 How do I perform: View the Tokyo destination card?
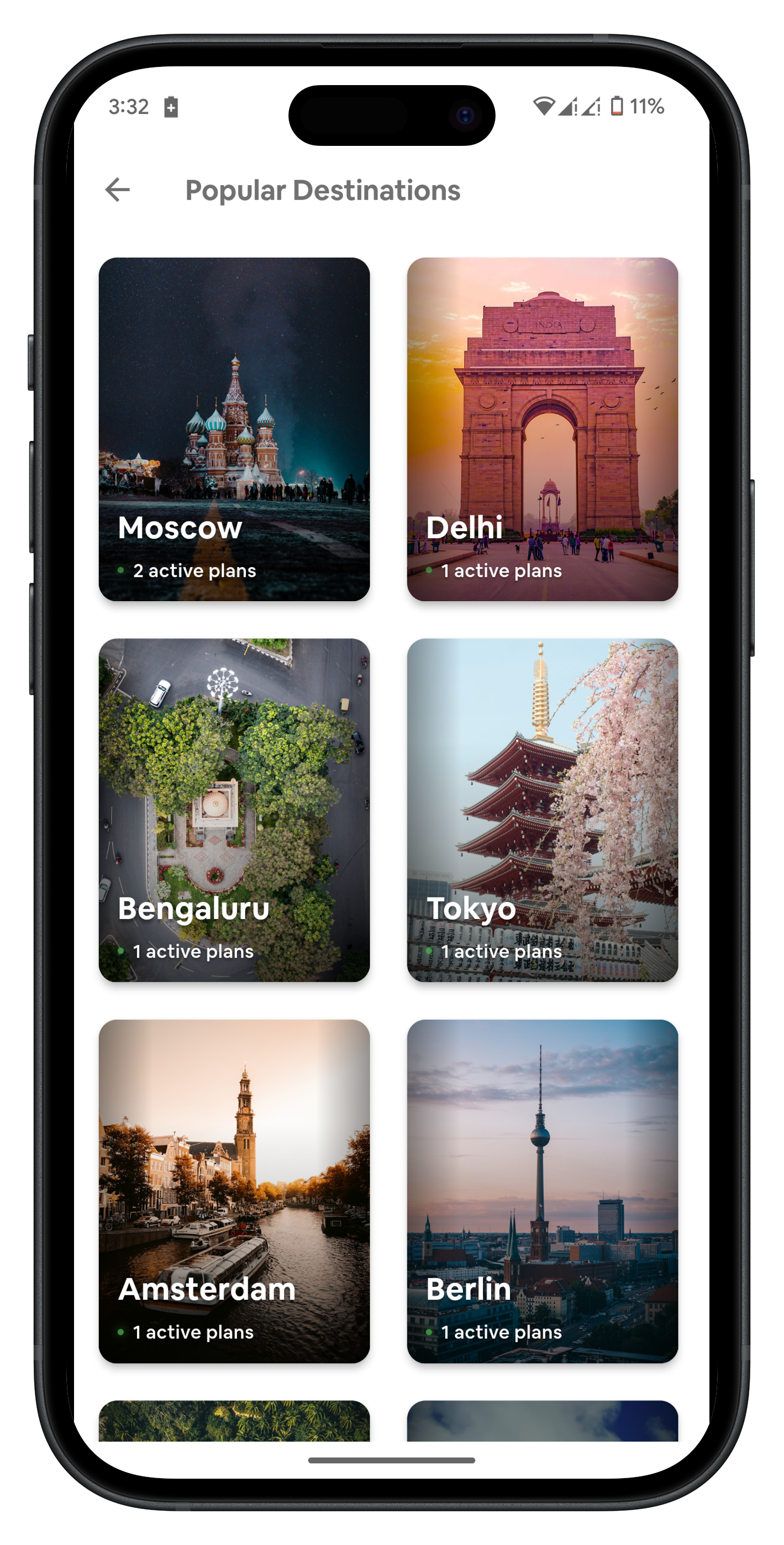click(x=542, y=810)
